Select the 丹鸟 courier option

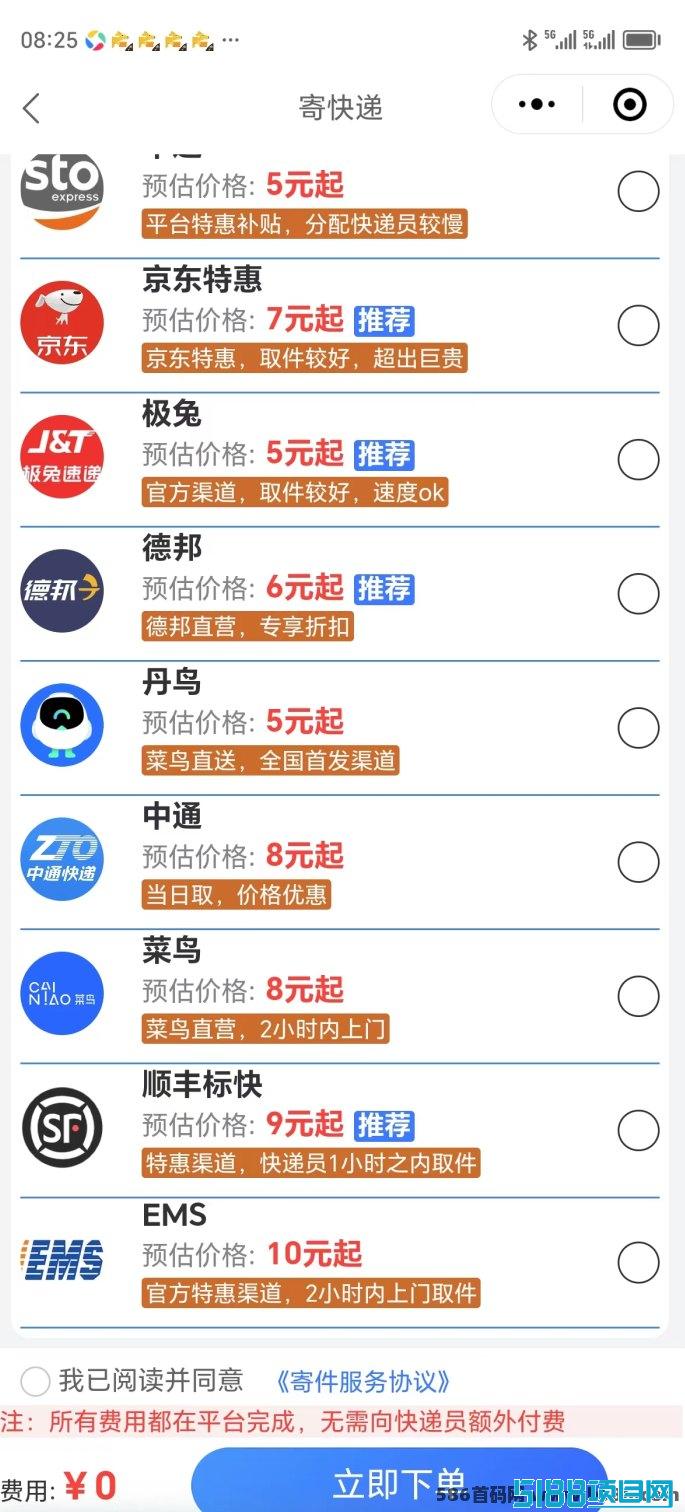click(638, 728)
